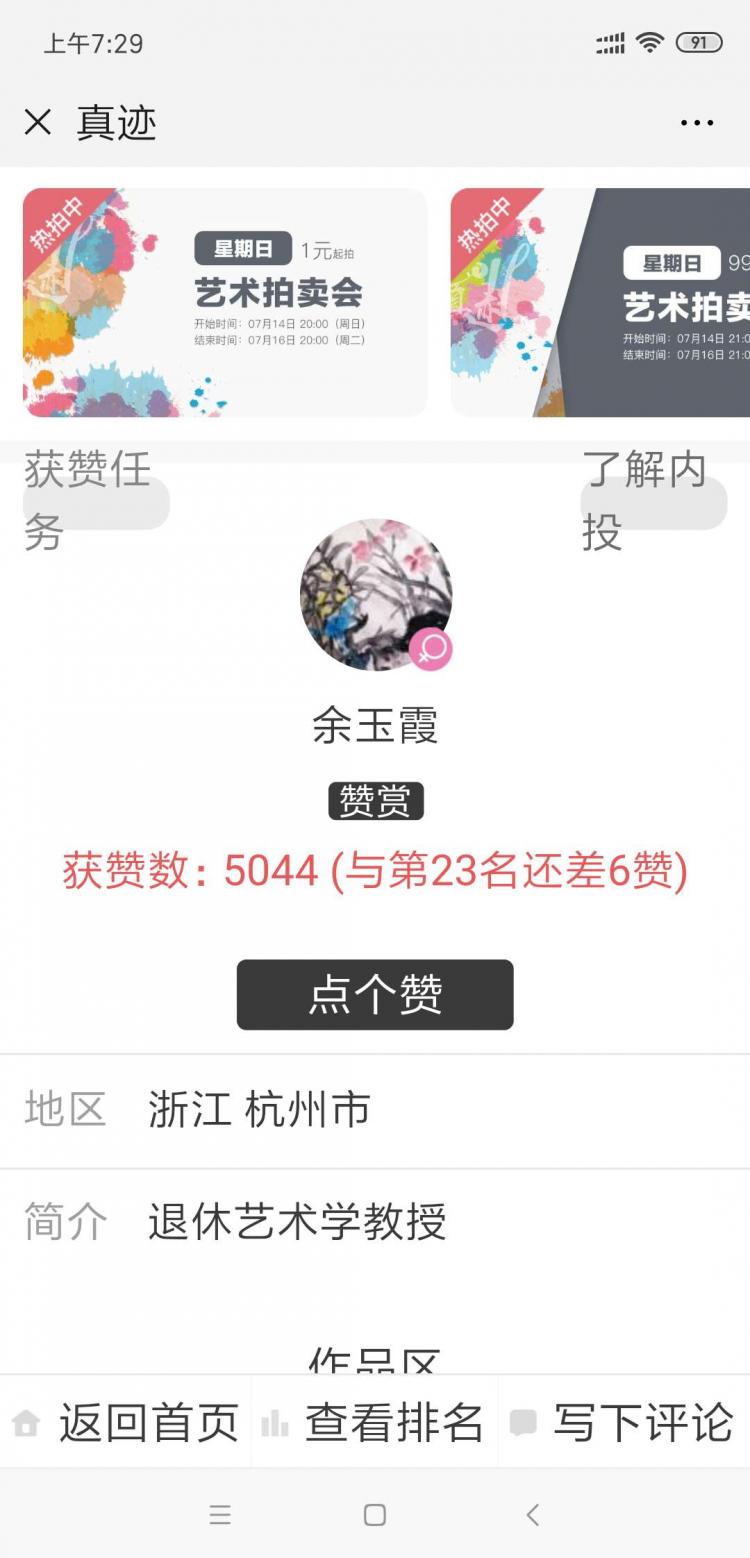Tap the system home button
750x1558 pixels.
(375, 1514)
